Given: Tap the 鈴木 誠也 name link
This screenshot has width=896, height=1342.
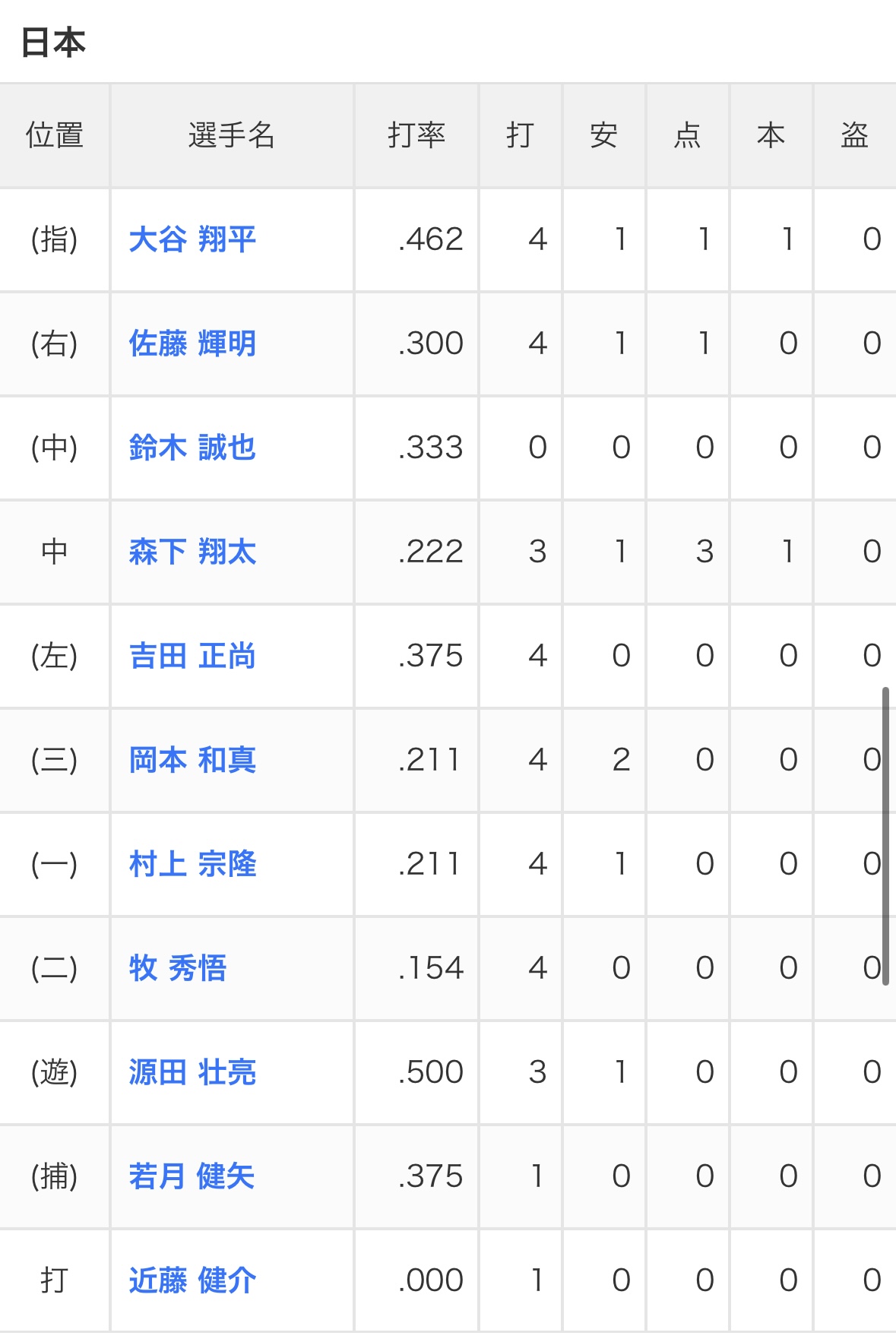Looking at the screenshot, I should [192, 448].
